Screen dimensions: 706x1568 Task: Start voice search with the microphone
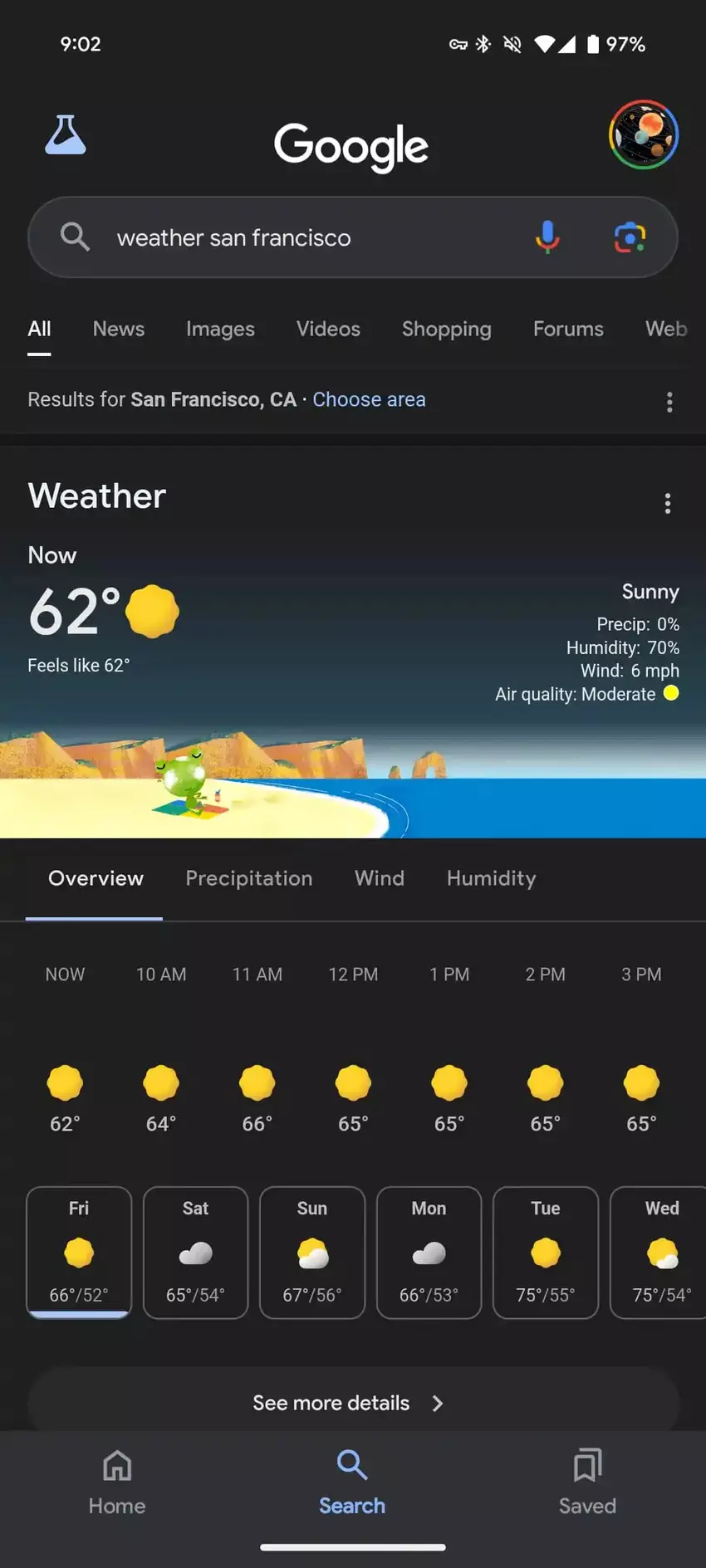pyautogui.click(x=547, y=237)
